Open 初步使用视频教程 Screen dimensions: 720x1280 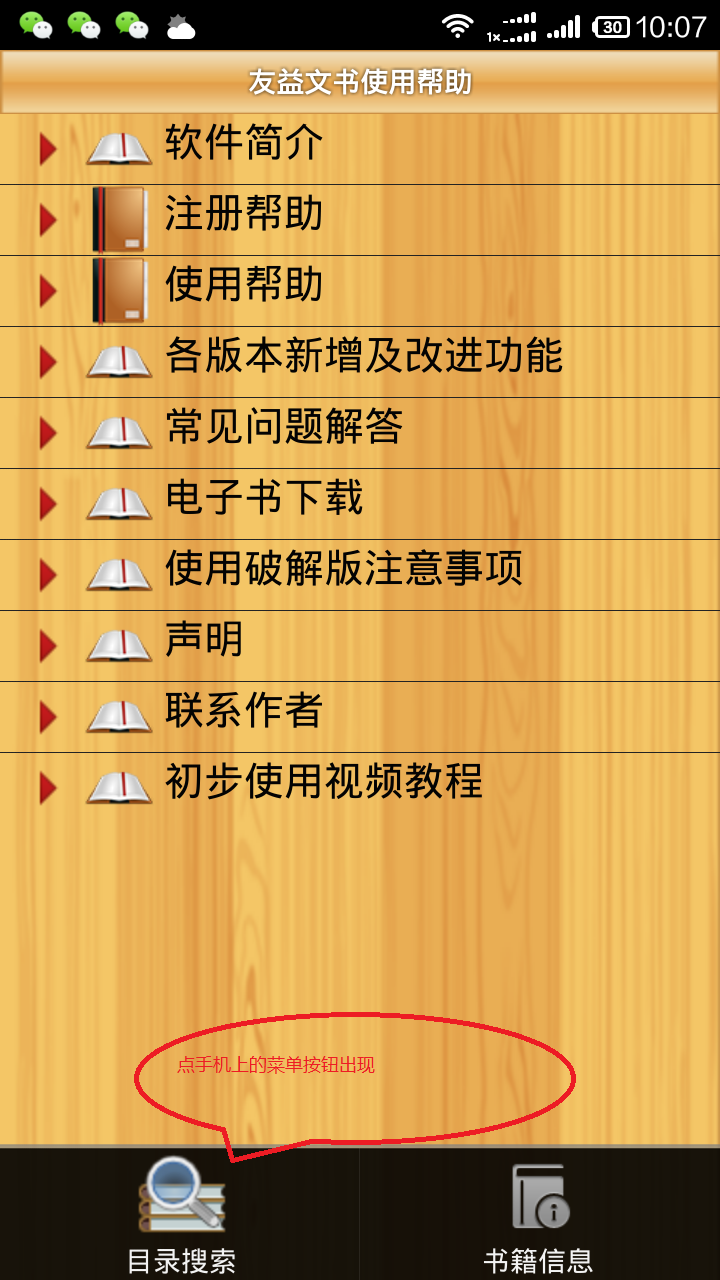coord(360,788)
